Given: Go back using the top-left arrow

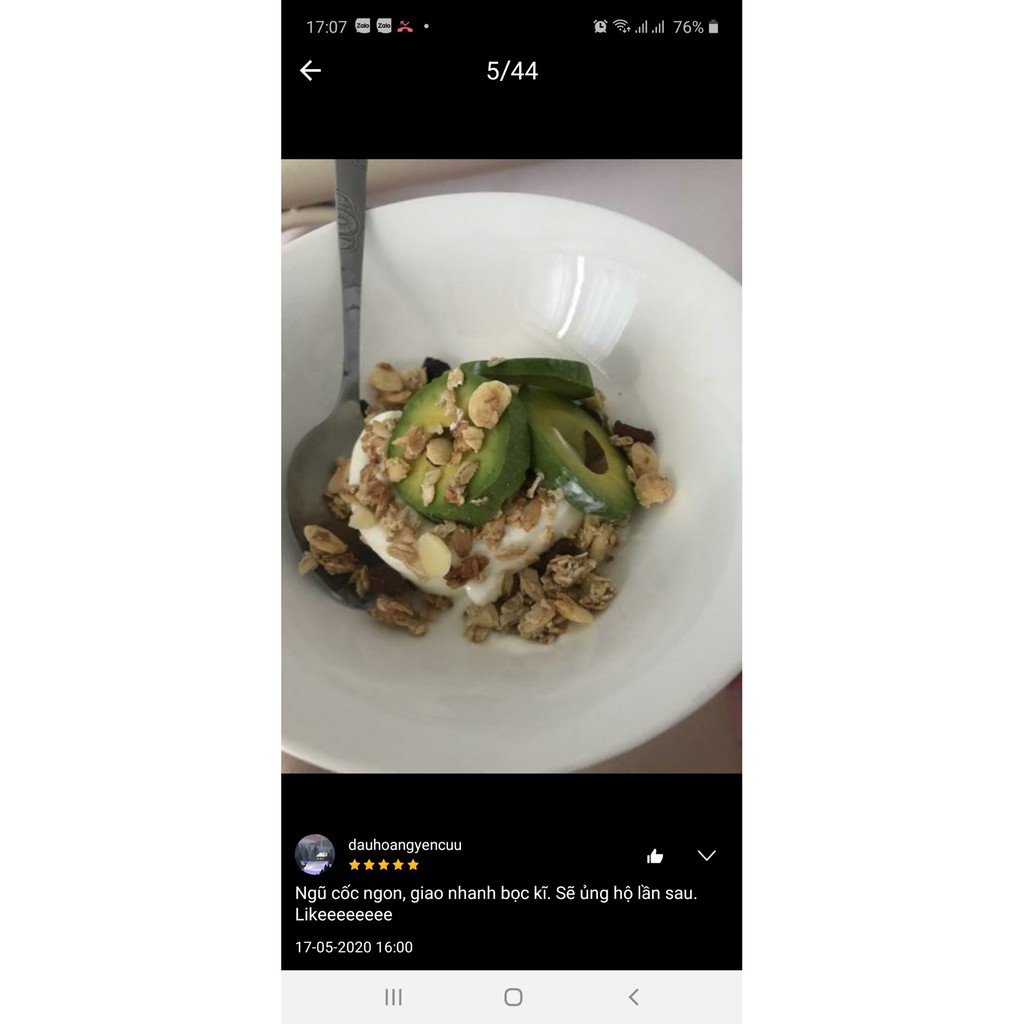Looking at the screenshot, I should [310, 70].
